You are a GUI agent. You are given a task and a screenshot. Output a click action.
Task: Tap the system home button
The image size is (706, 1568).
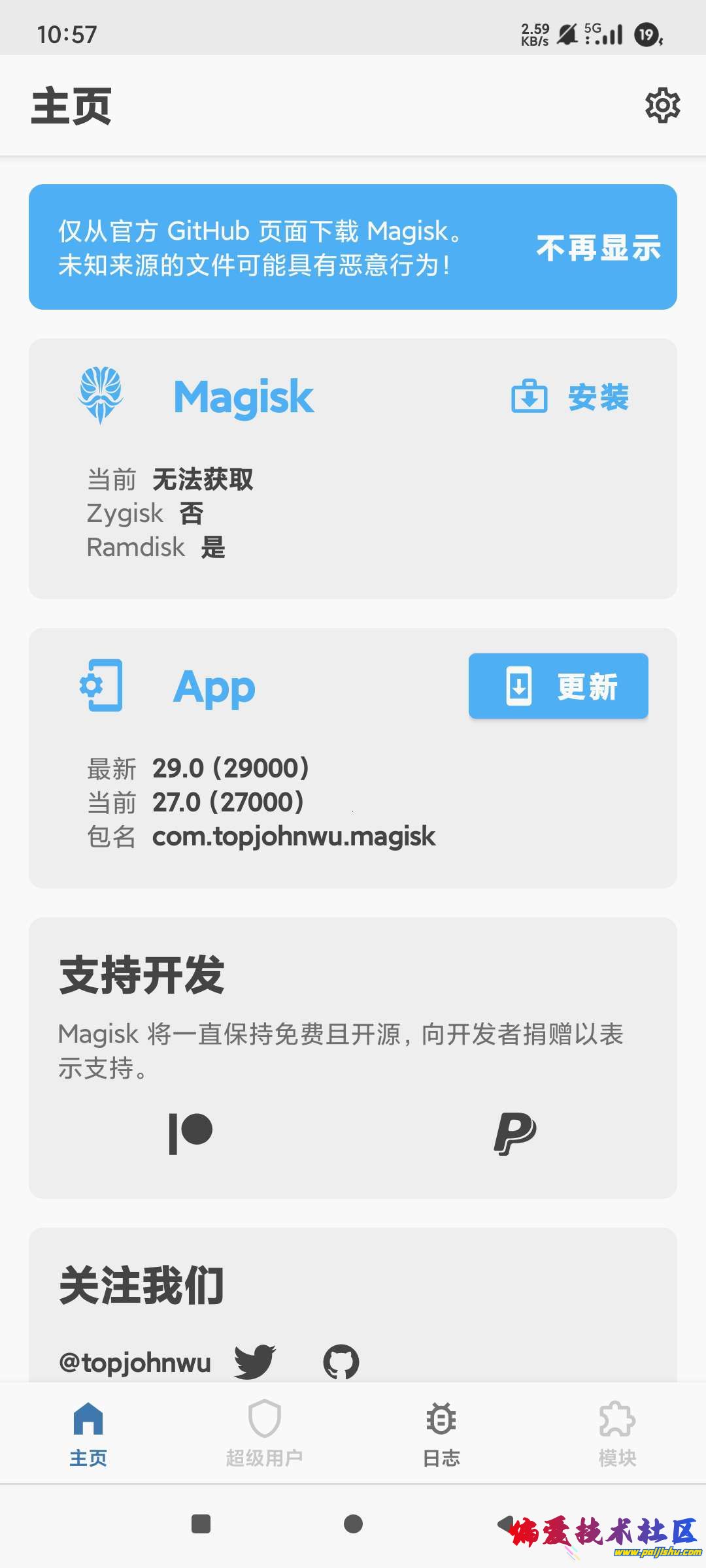point(353,1524)
